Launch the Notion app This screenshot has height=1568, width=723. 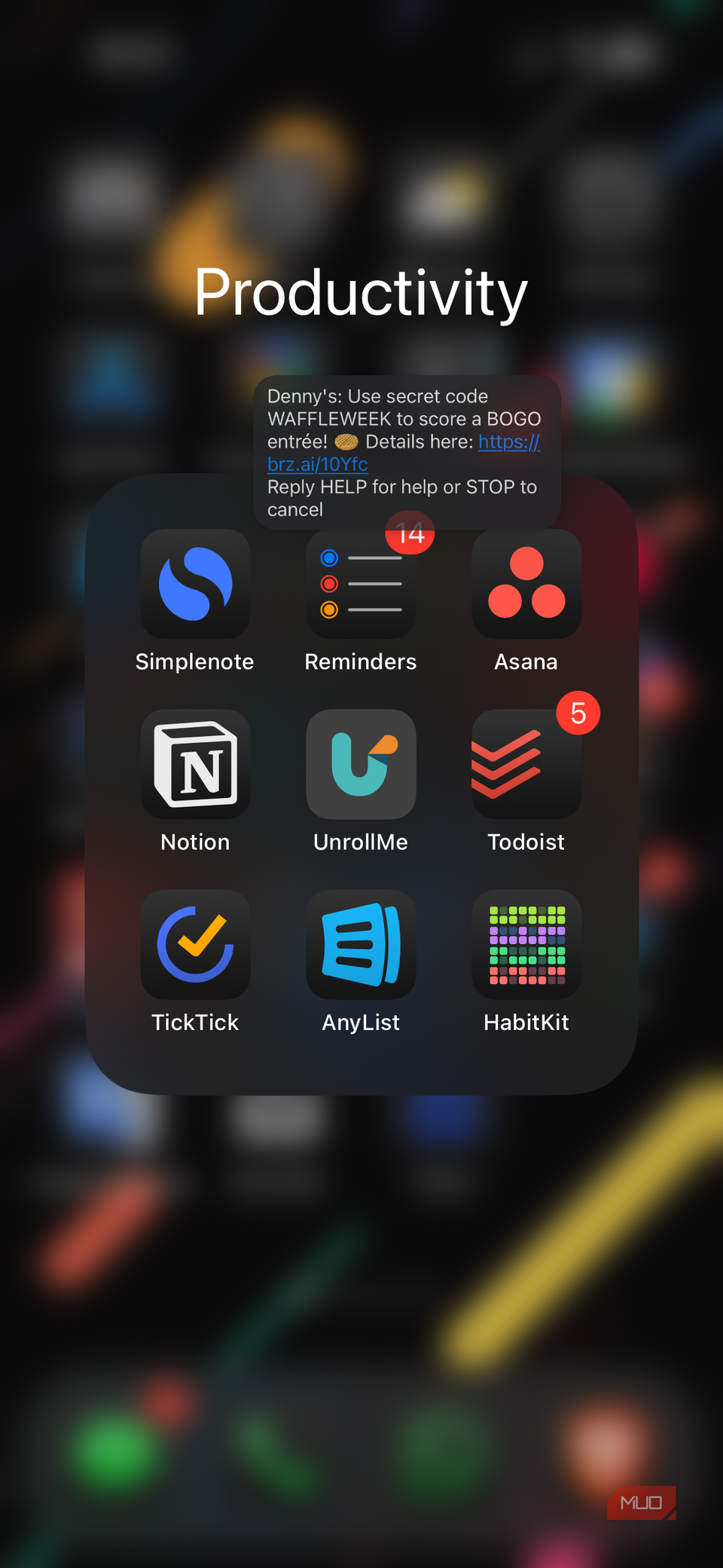(195, 764)
